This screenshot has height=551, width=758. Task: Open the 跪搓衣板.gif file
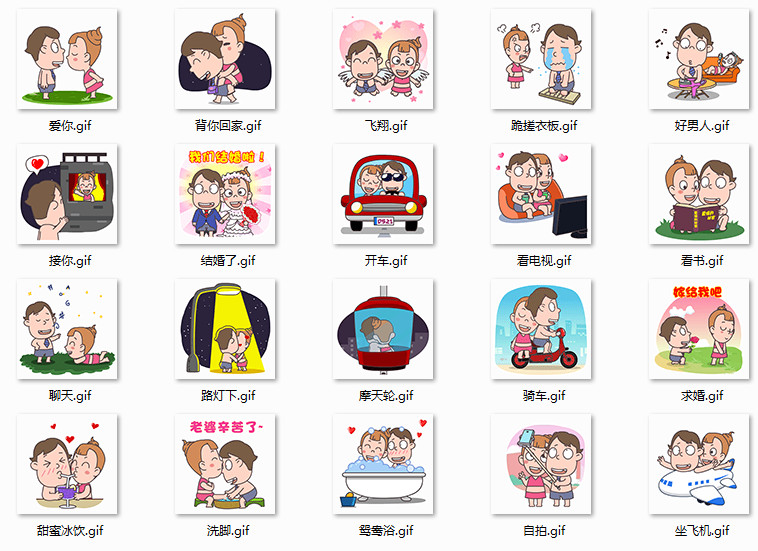tap(542, 60)
